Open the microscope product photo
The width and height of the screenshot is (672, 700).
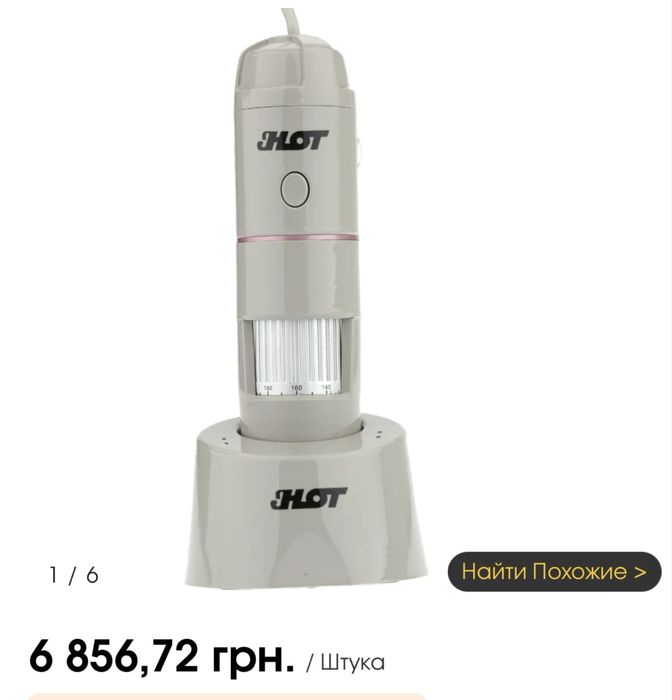tap(300, 300)
